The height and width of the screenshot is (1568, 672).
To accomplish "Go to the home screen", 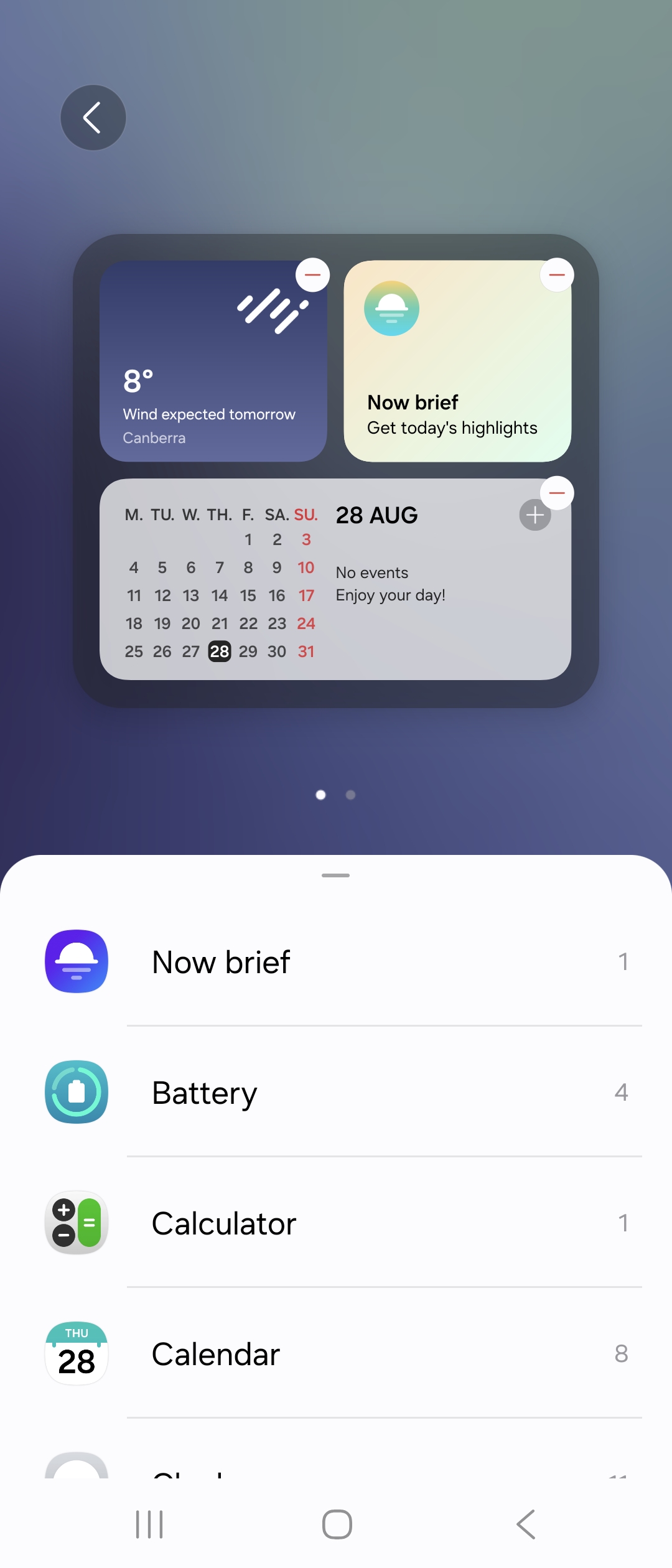I will [x=337, y=1524].
